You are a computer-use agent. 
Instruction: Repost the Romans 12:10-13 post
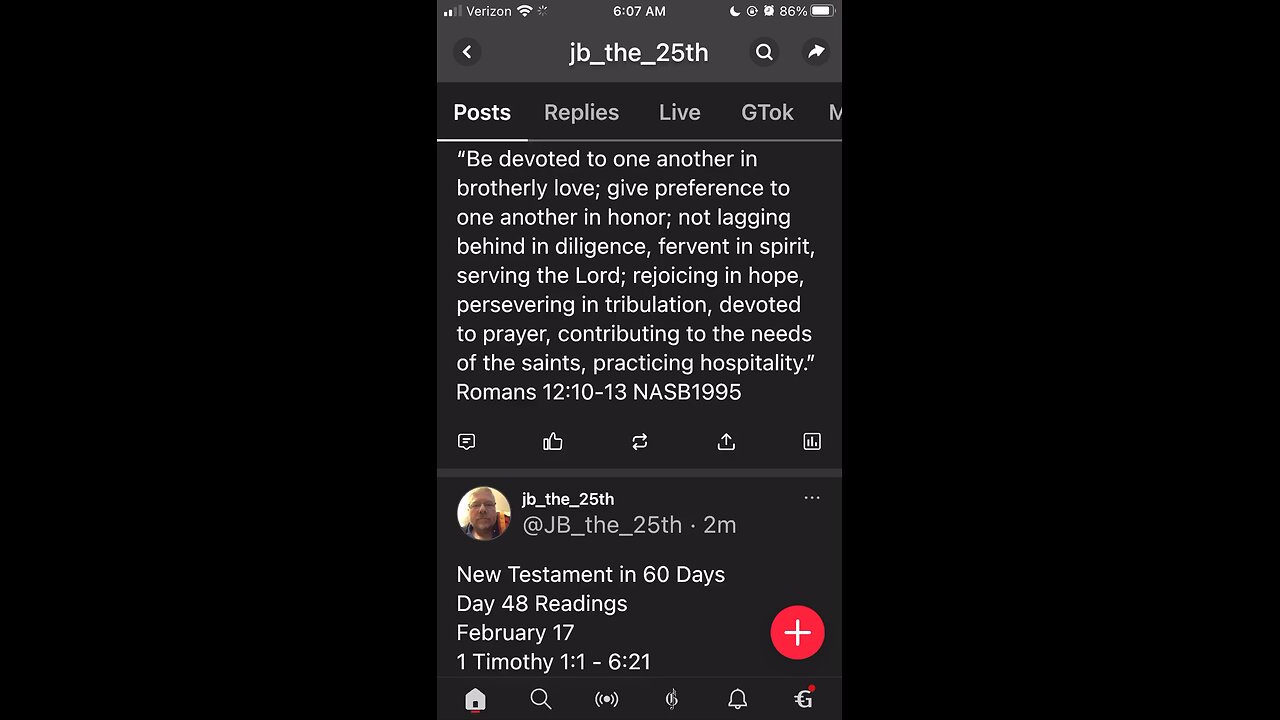coord(640,441)
